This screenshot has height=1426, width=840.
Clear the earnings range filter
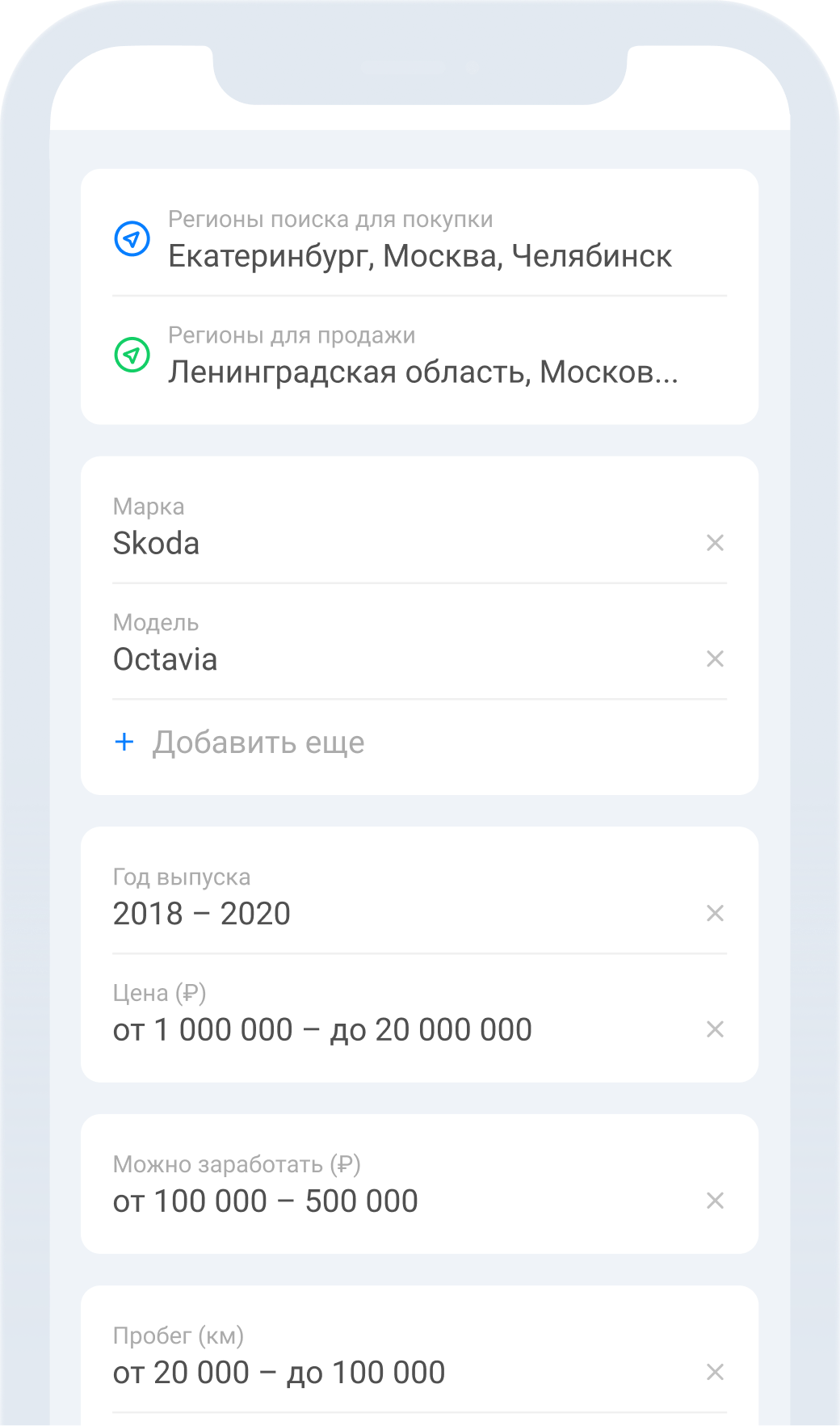click(x=714, y=1201)
